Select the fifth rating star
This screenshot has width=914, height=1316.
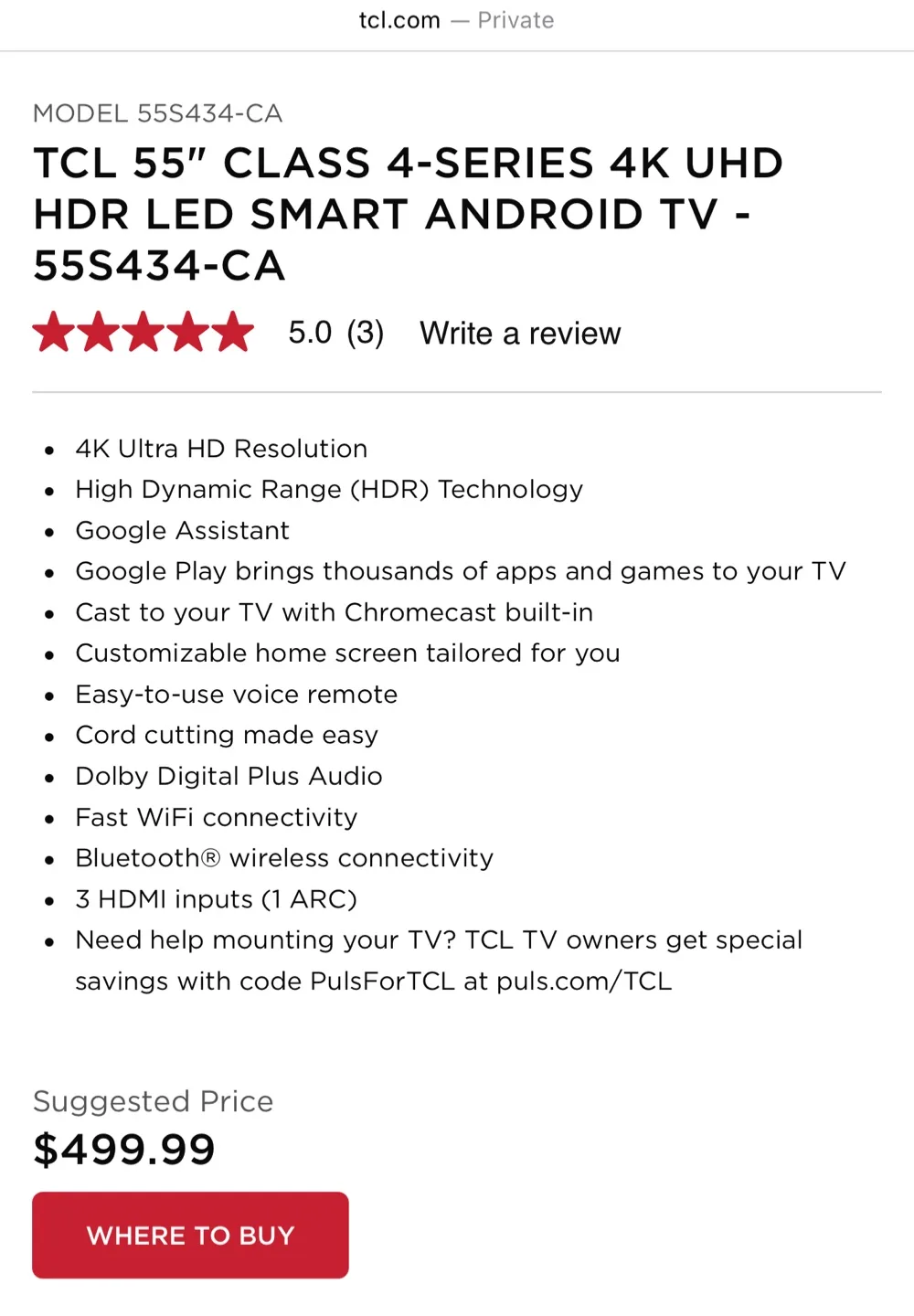(234, 333)
